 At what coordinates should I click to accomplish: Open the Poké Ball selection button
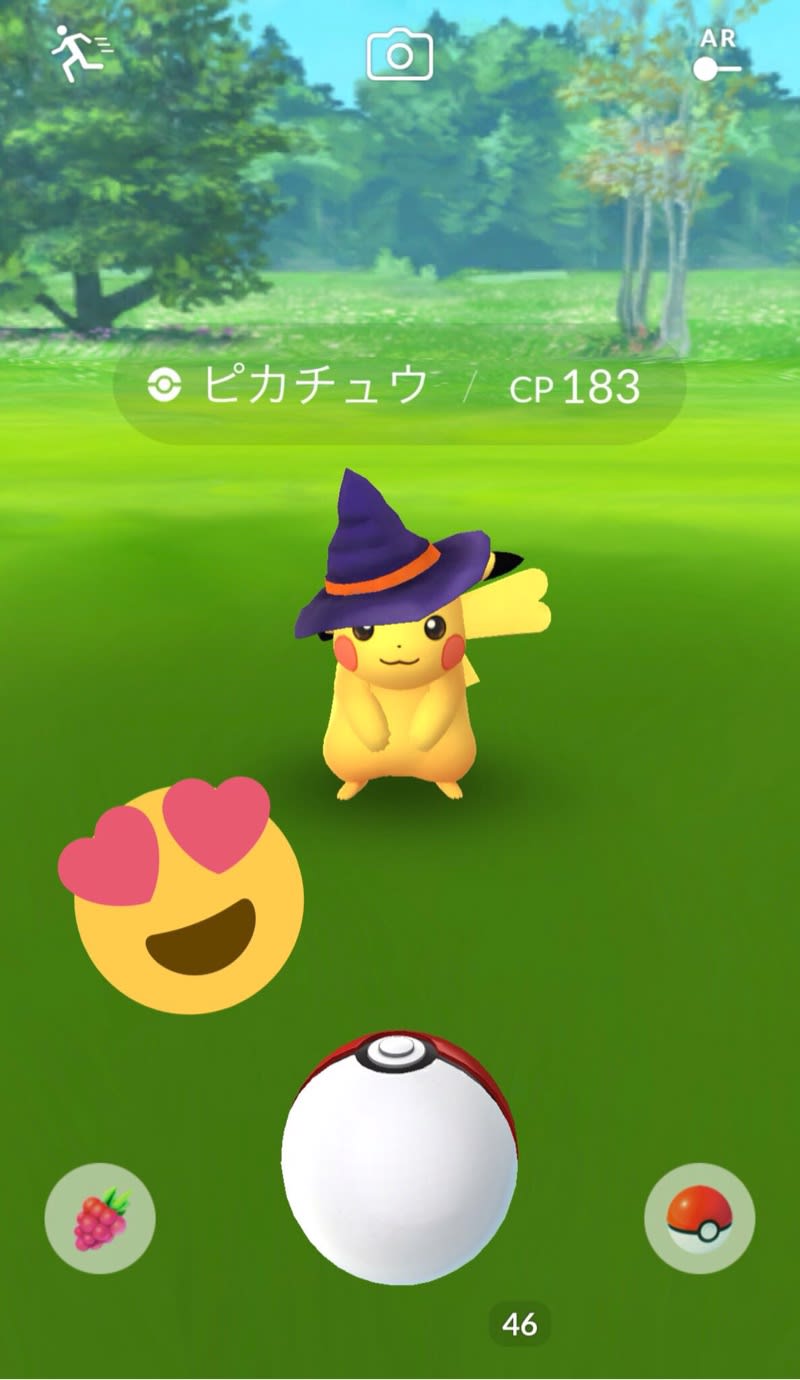click(699, 1218)
